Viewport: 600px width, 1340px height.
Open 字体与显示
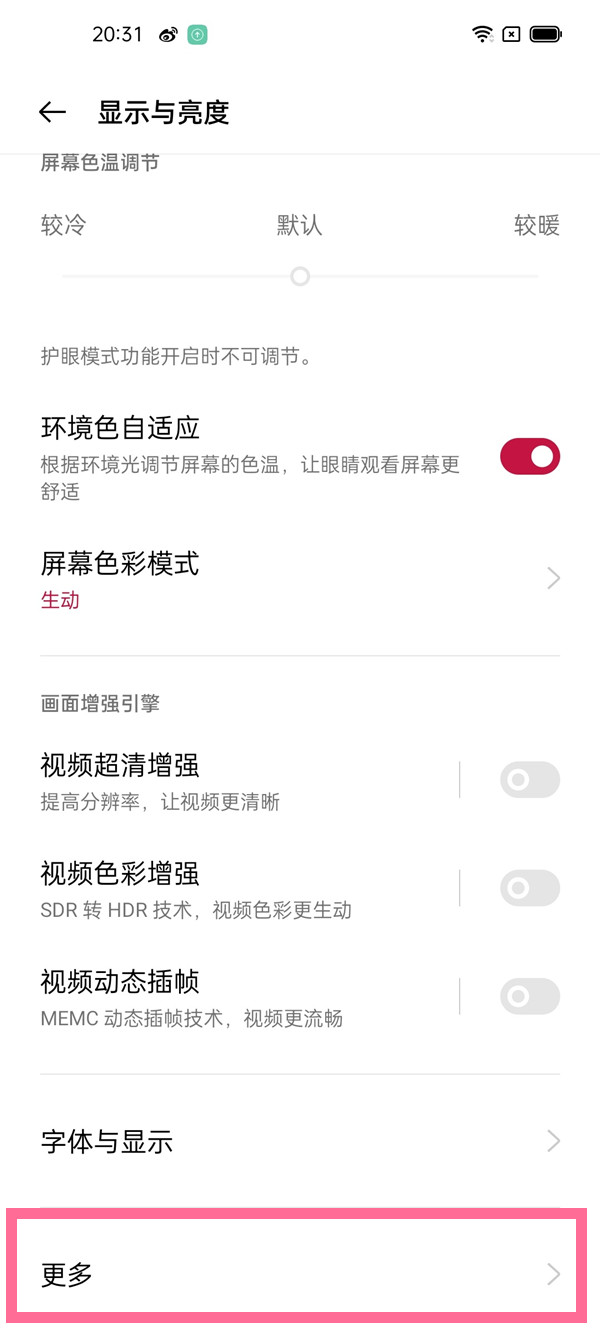(300, 1141)
